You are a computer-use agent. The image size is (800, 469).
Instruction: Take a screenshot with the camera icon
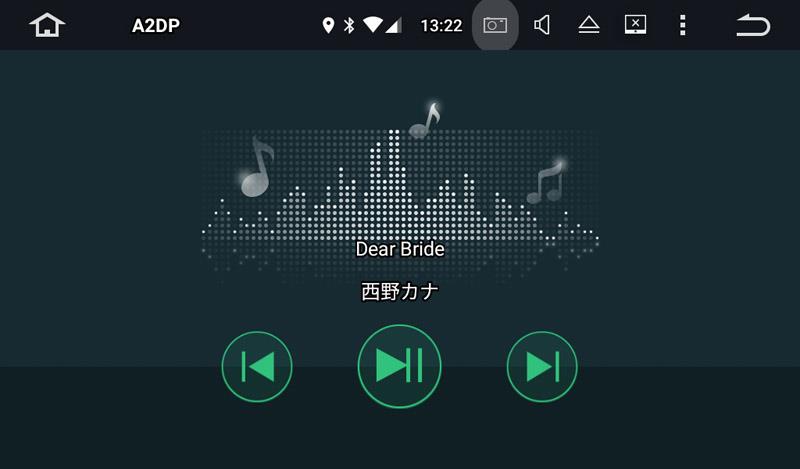pyautogui.click(x=495, y=25)
